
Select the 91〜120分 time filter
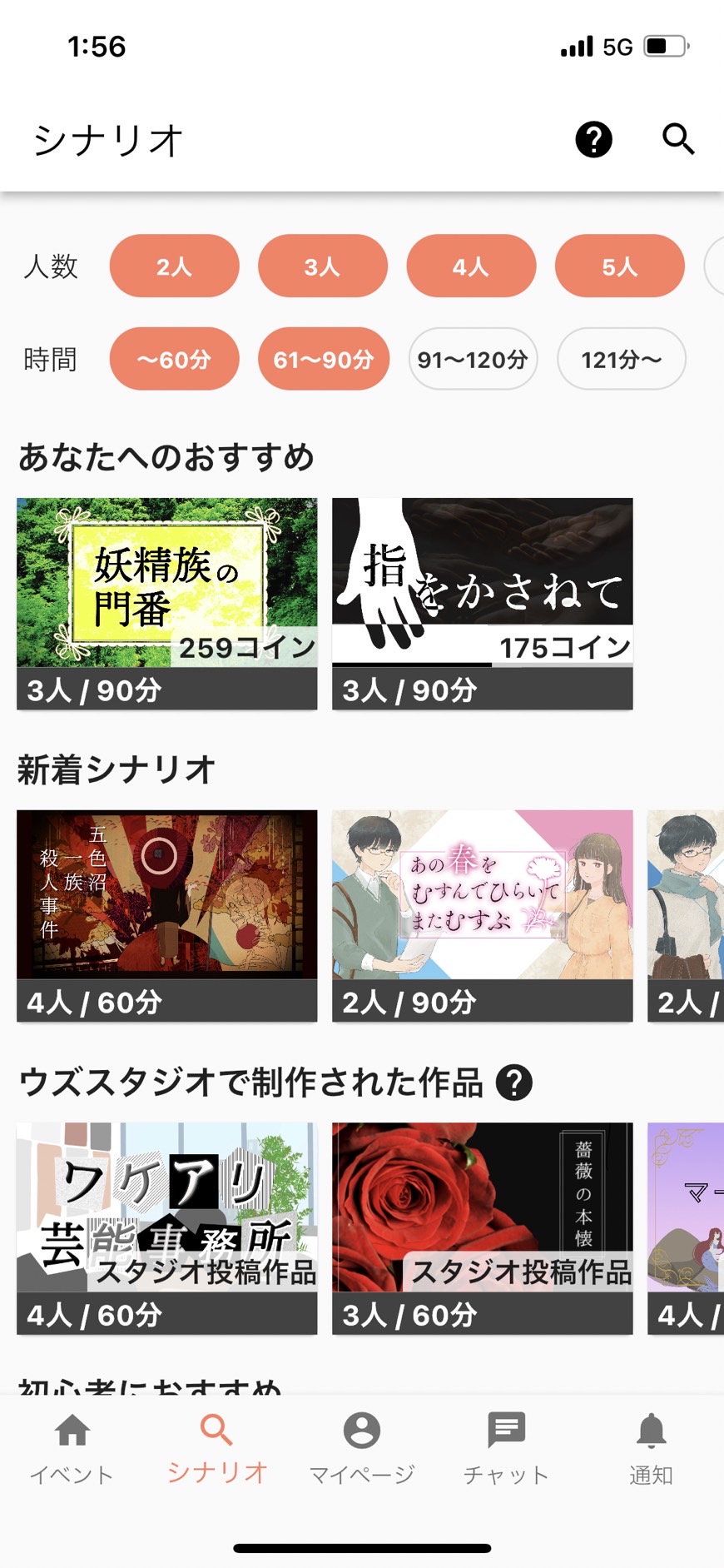point(473,360)
